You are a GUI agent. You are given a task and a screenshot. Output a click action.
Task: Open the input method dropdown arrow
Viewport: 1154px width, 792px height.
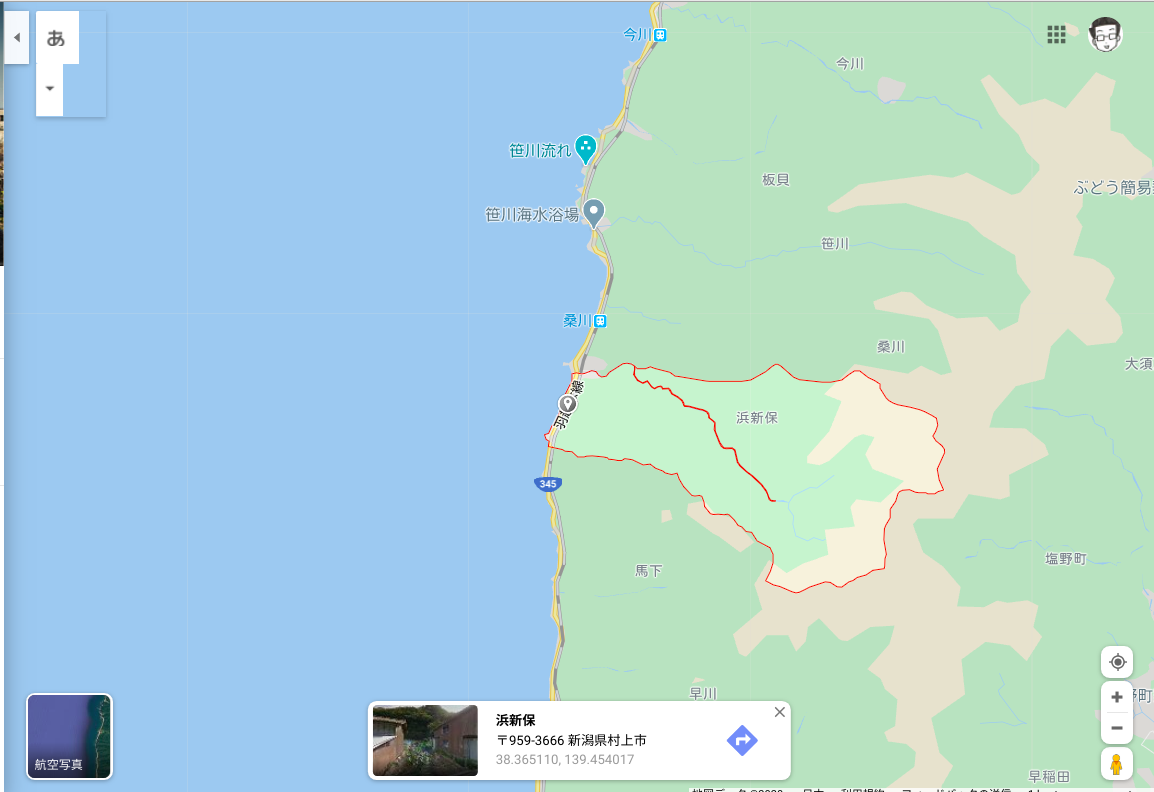(49, 87)
